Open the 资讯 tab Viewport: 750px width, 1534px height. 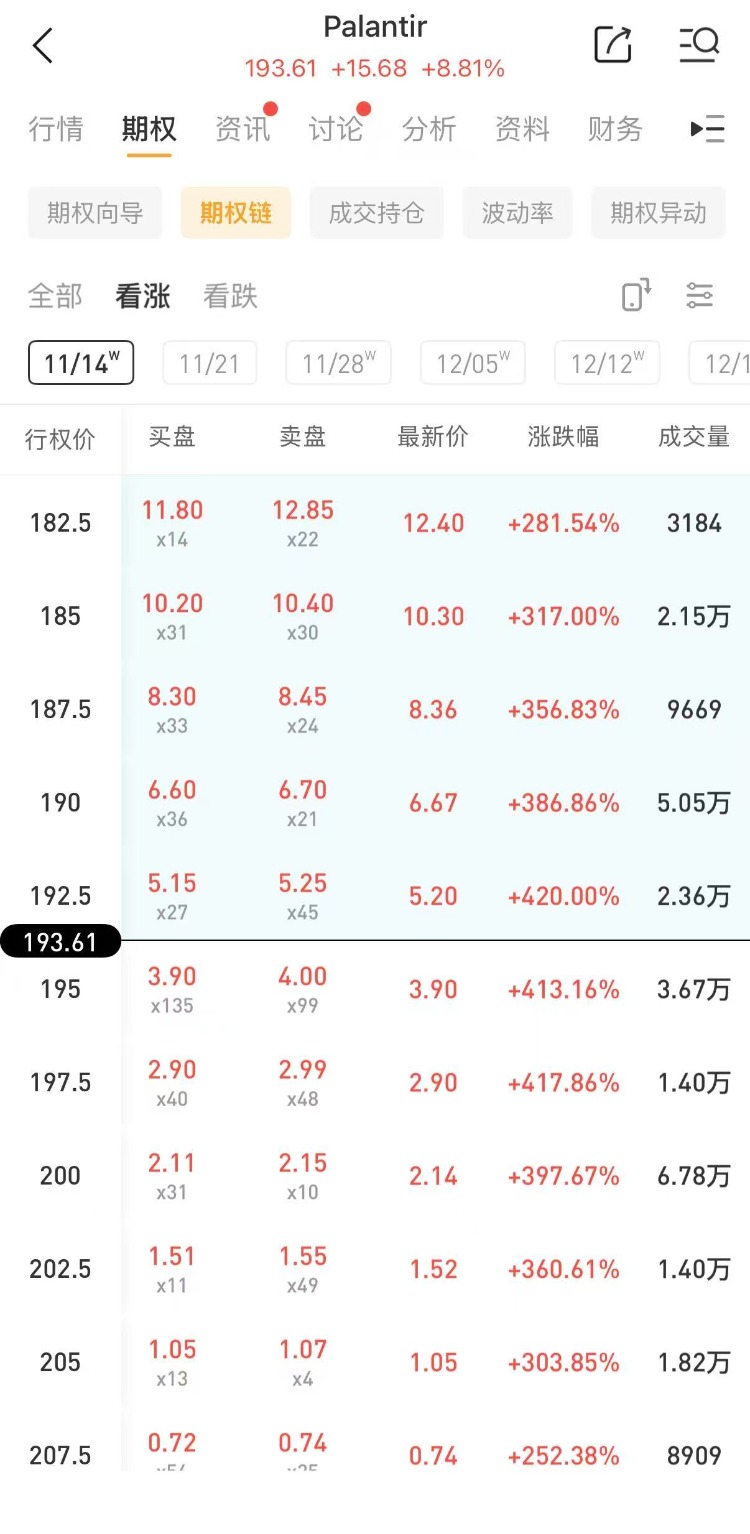(242, 129)
